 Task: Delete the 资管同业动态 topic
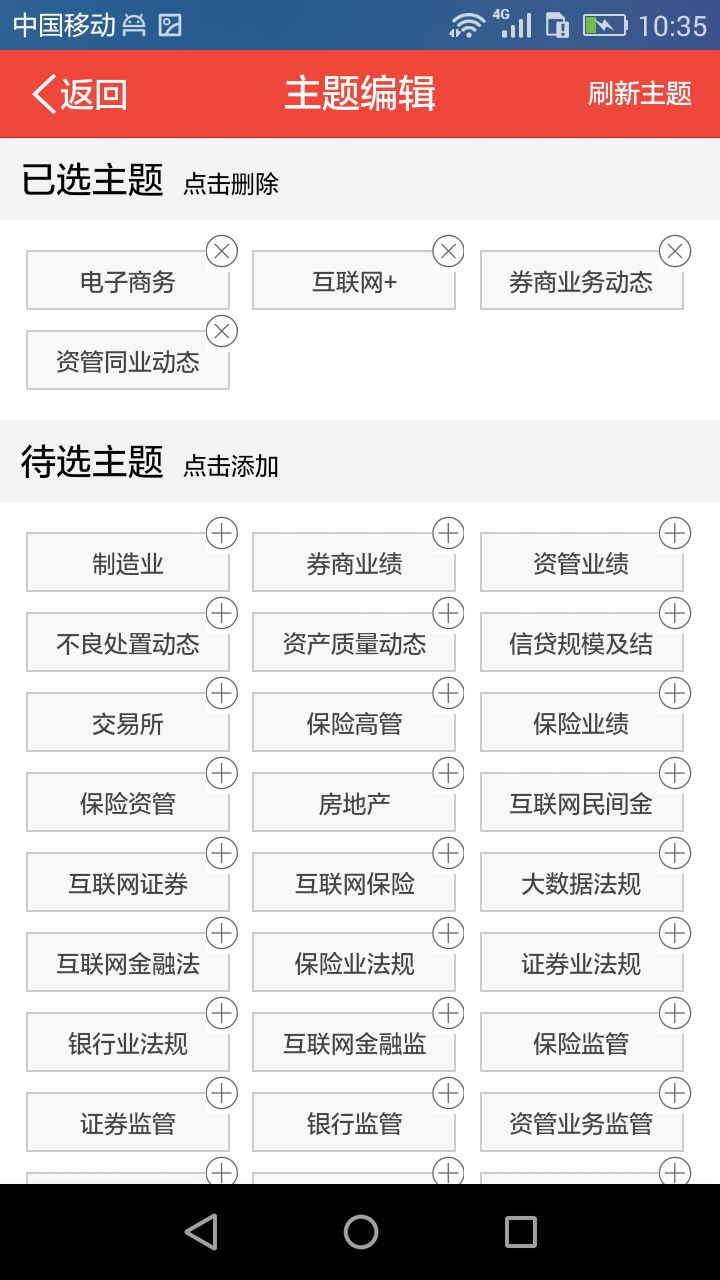(x=221, y=332)
